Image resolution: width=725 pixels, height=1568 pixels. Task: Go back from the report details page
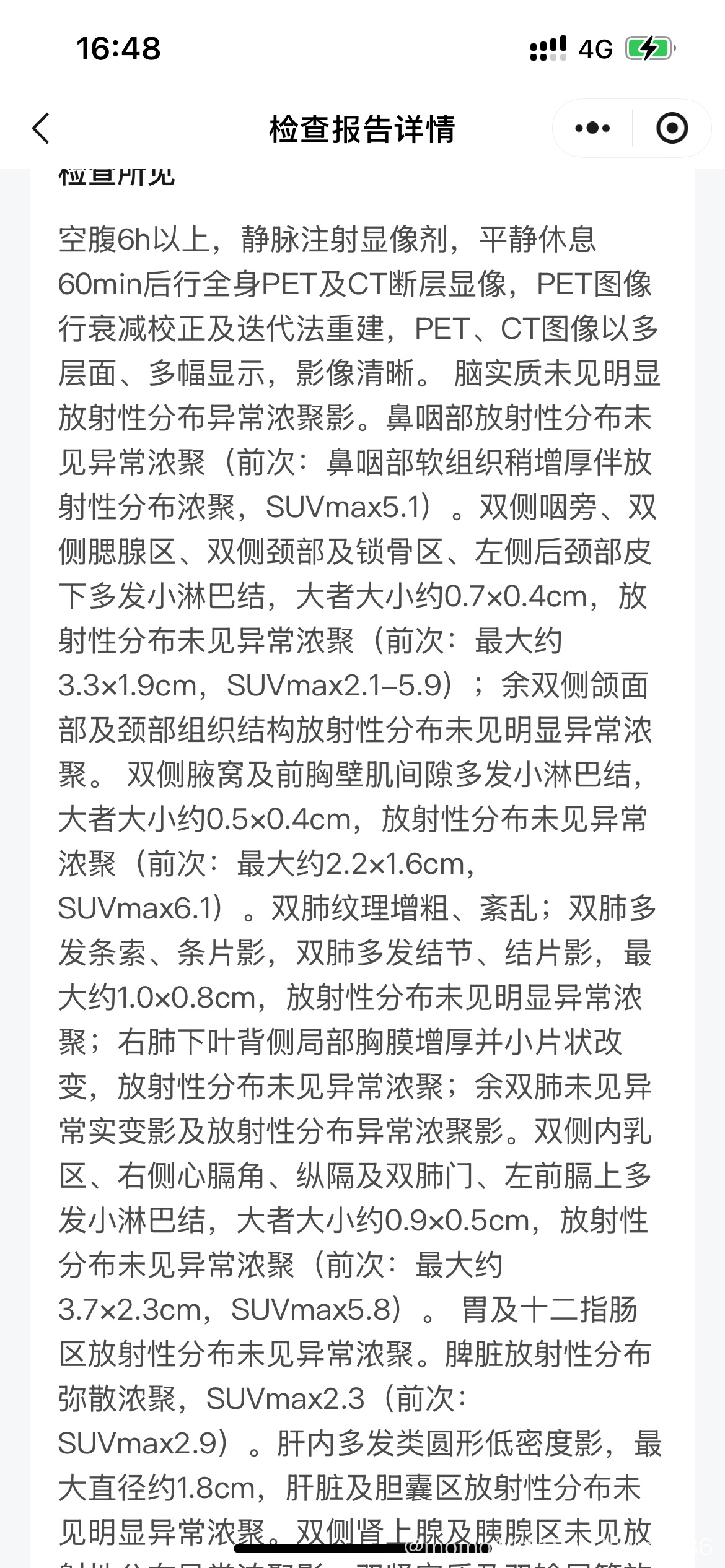point(41,128)
